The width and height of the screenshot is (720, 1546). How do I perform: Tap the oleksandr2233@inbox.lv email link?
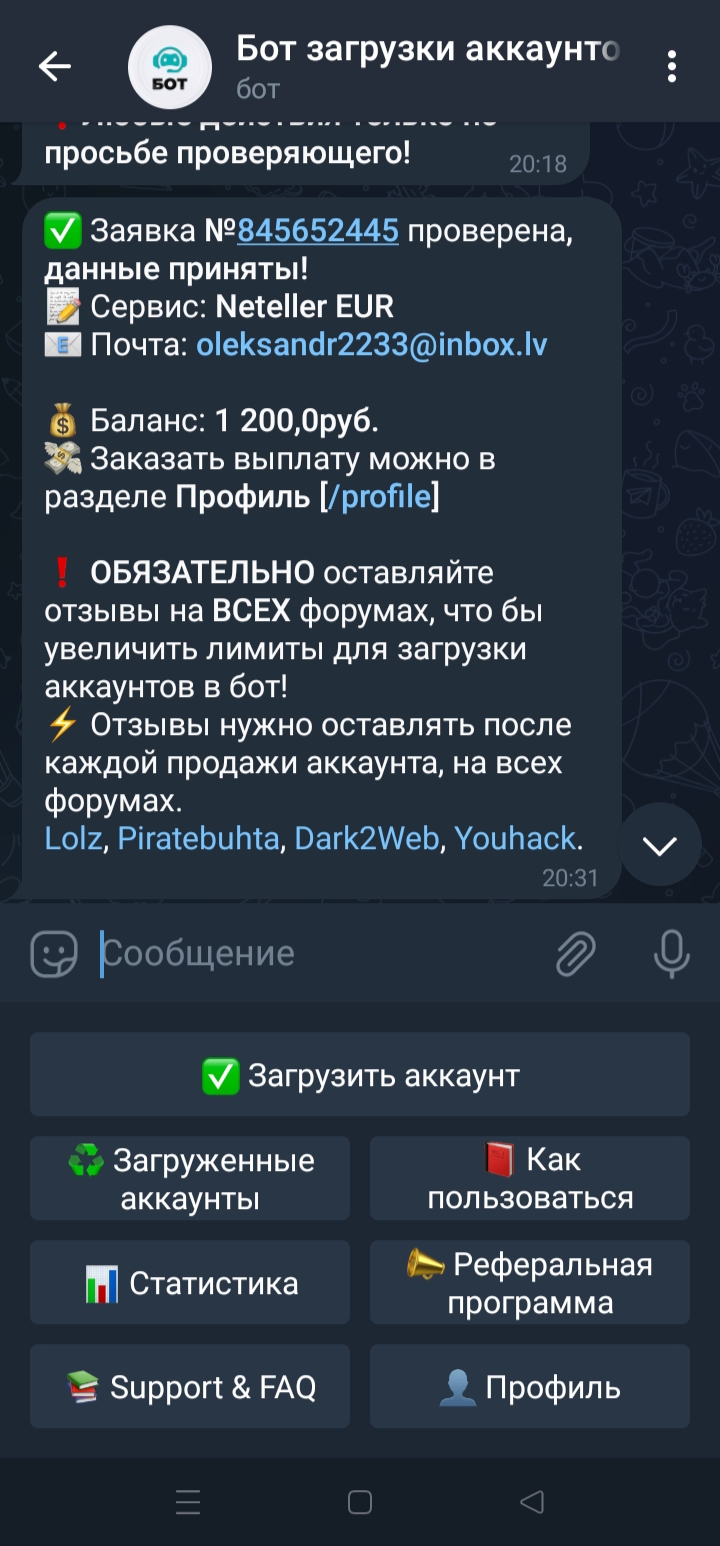pos(371,345)
